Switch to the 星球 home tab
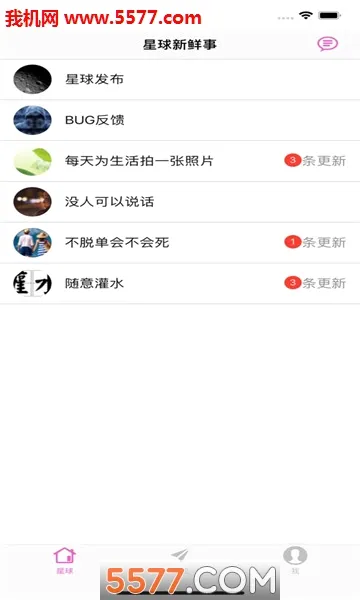The width and height of the screenshot is (360, 600). click(x=65, y=560)
